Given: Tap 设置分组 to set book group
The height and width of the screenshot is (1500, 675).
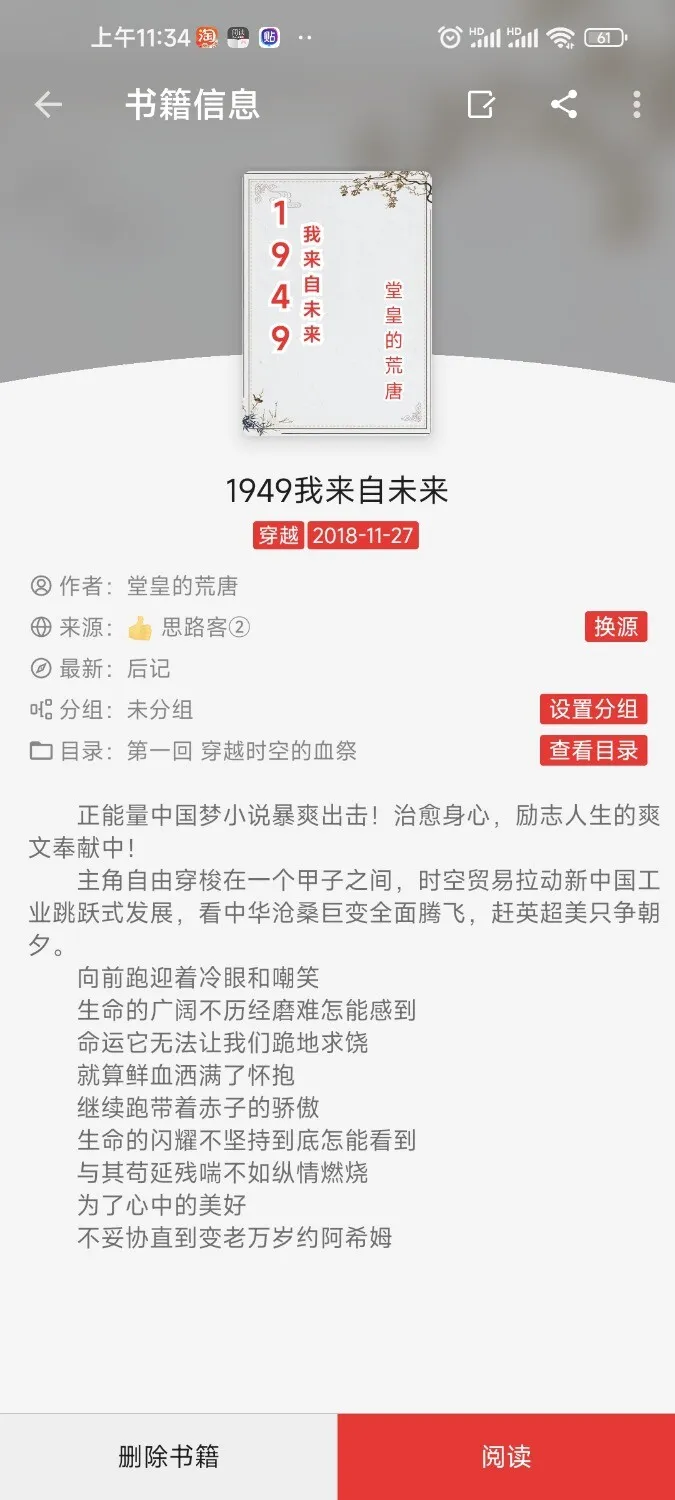Looking at the screenshot, I should coord(593,709).
